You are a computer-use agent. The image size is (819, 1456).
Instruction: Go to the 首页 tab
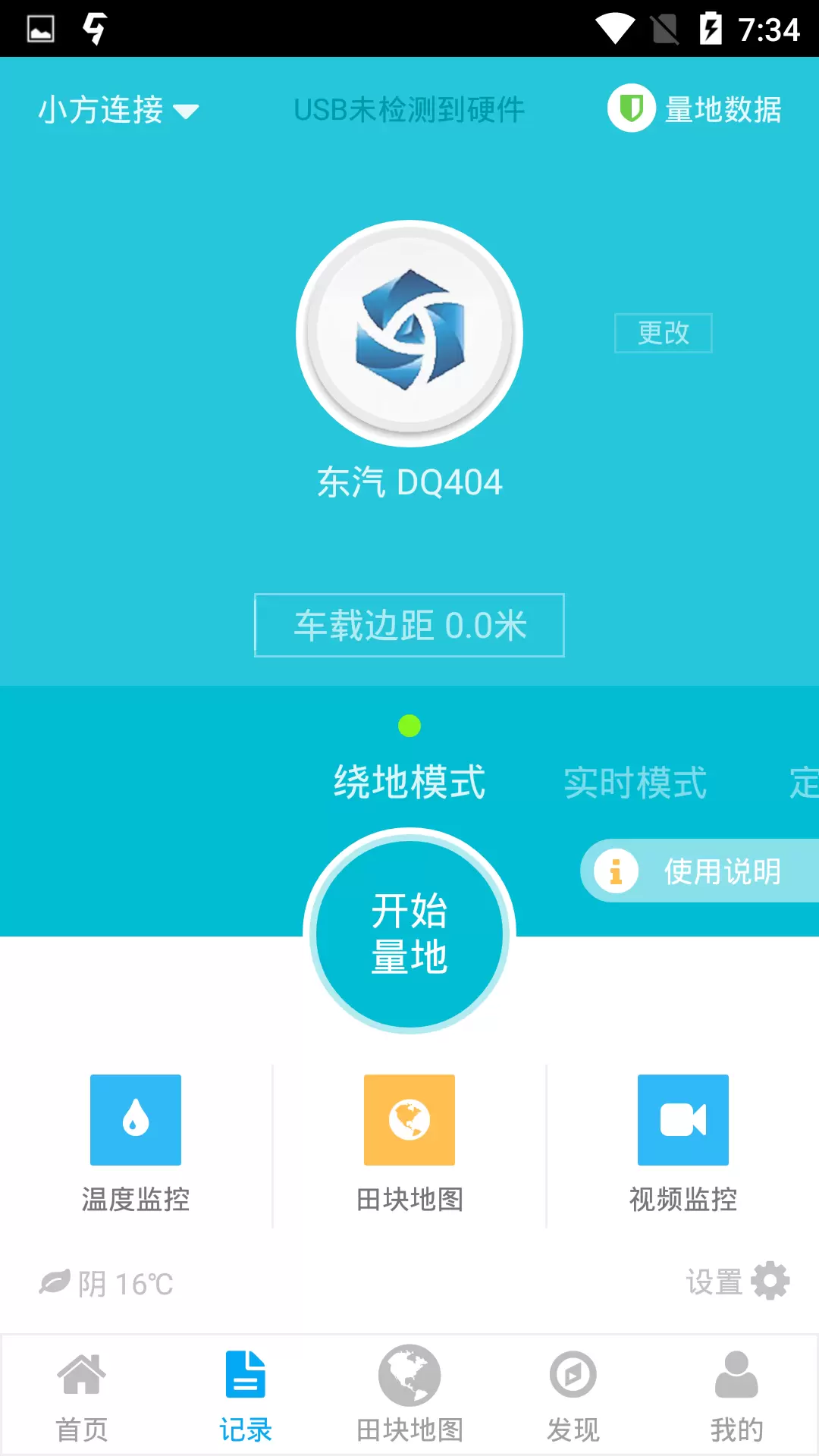pos(82,1396)
